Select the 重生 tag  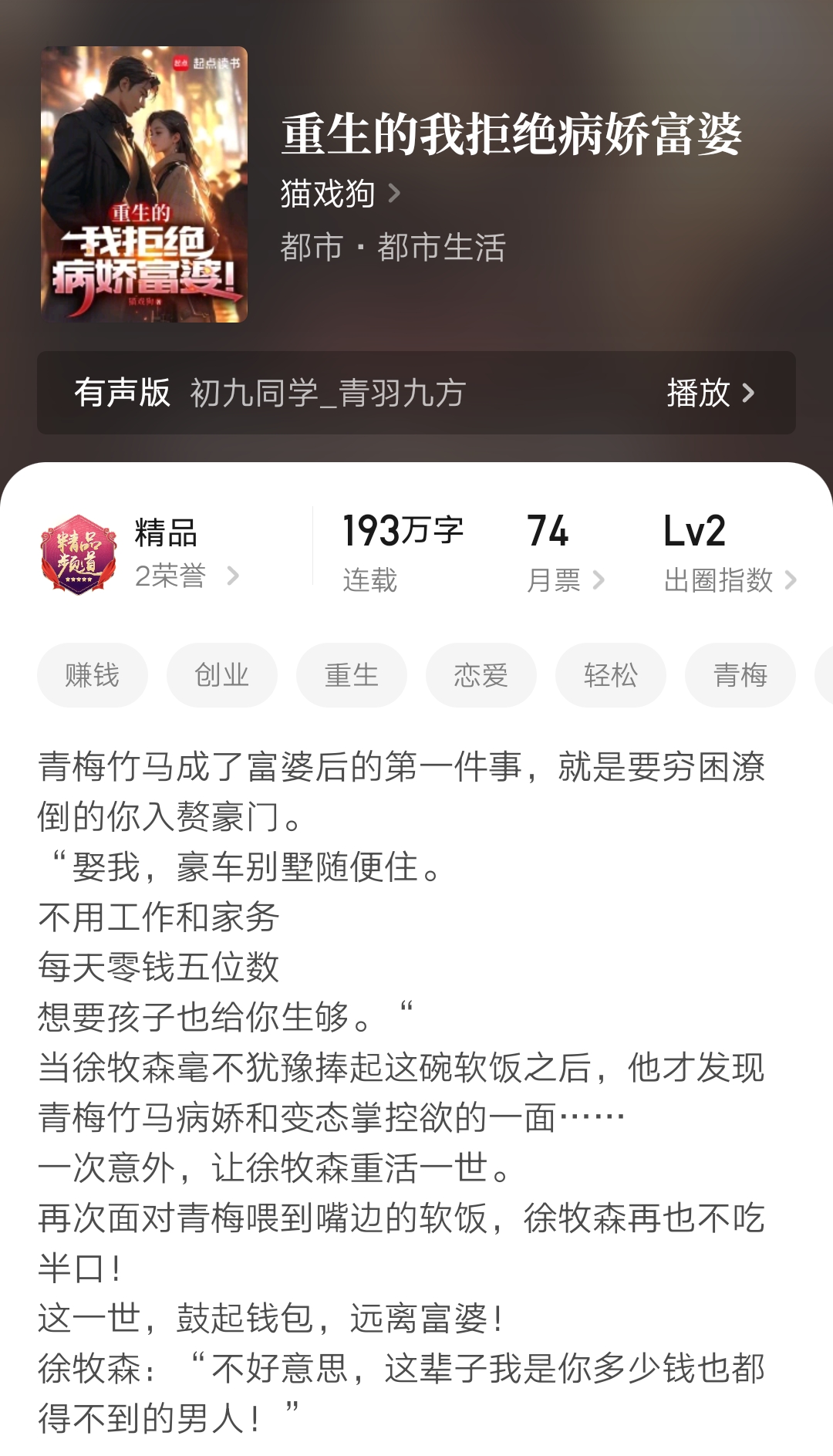click(351, 674)
